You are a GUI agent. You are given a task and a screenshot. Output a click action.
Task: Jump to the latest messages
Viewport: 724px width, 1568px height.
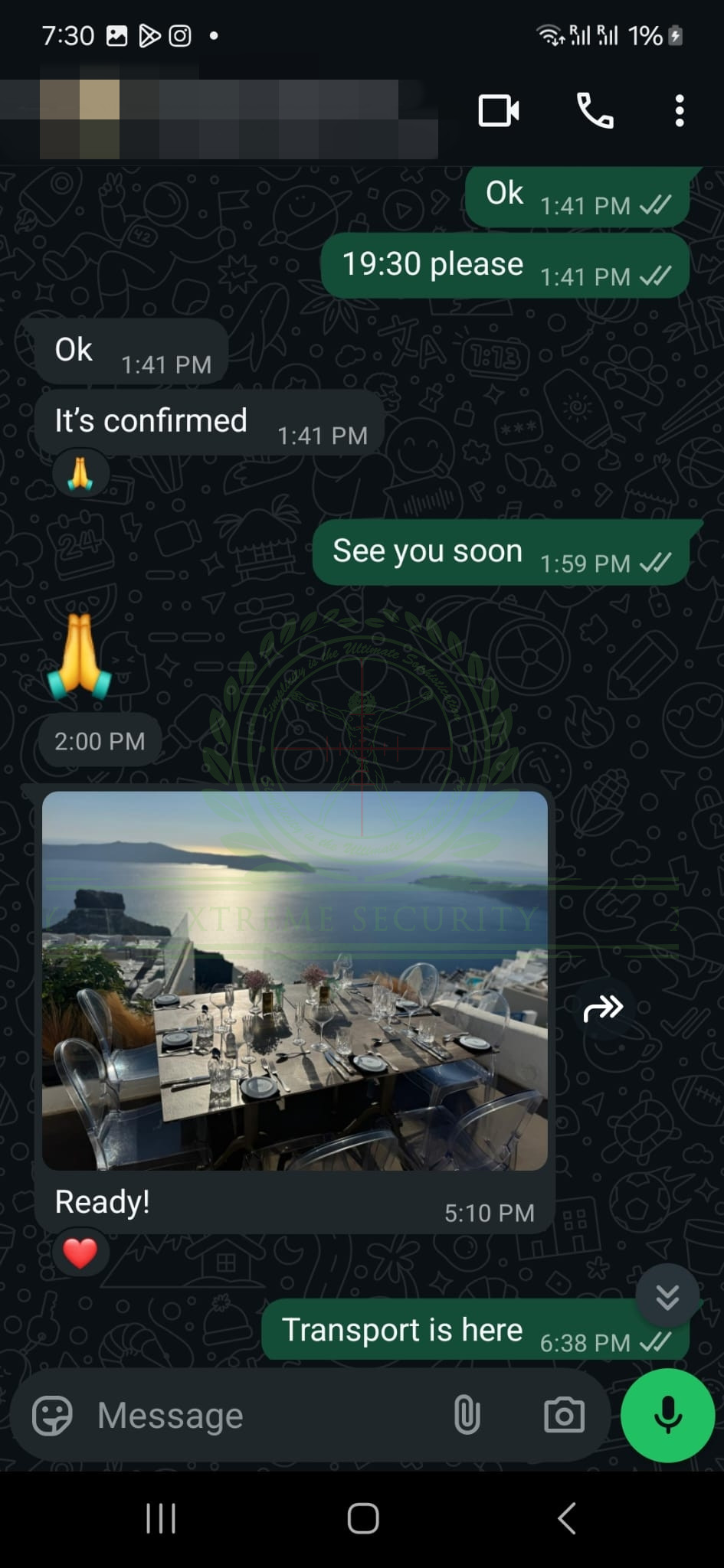(667, 1296)
